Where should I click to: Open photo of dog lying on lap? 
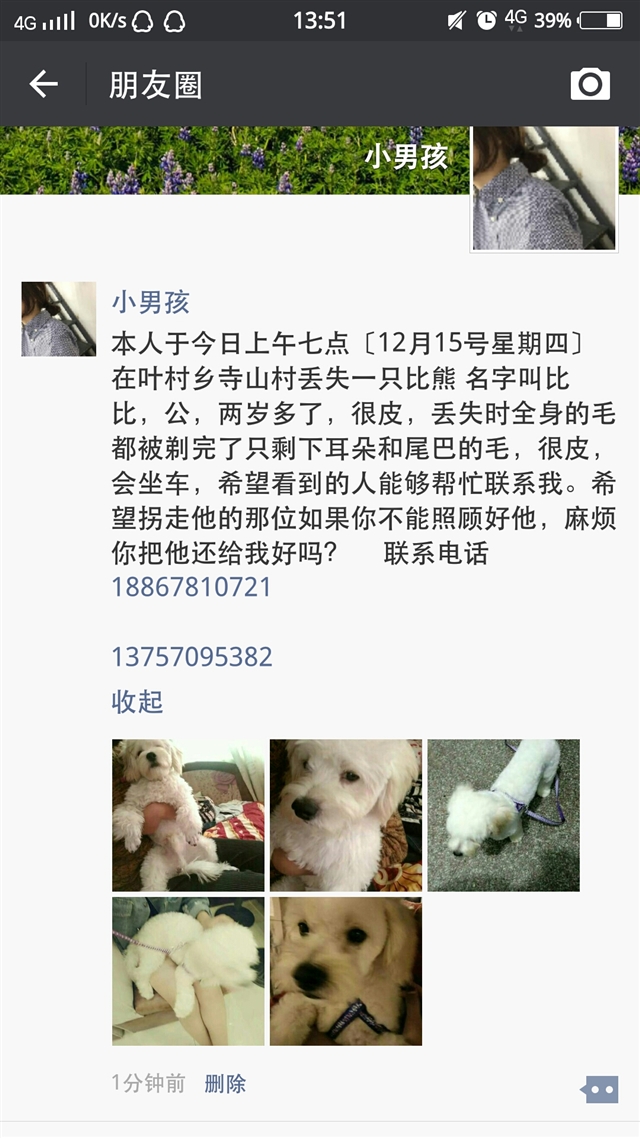click(188, 971)
